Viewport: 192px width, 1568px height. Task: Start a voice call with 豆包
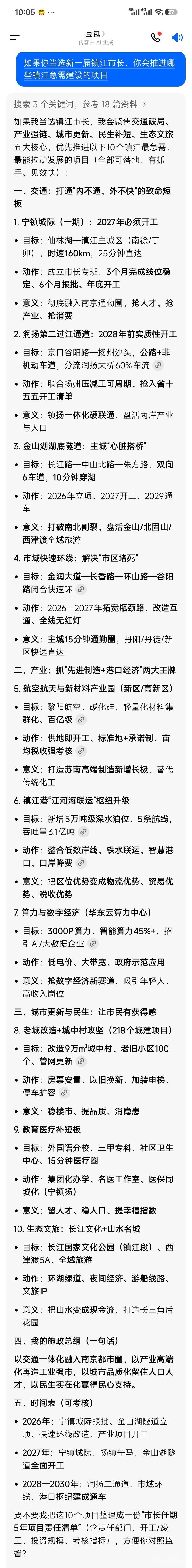[x=156, y=37]
